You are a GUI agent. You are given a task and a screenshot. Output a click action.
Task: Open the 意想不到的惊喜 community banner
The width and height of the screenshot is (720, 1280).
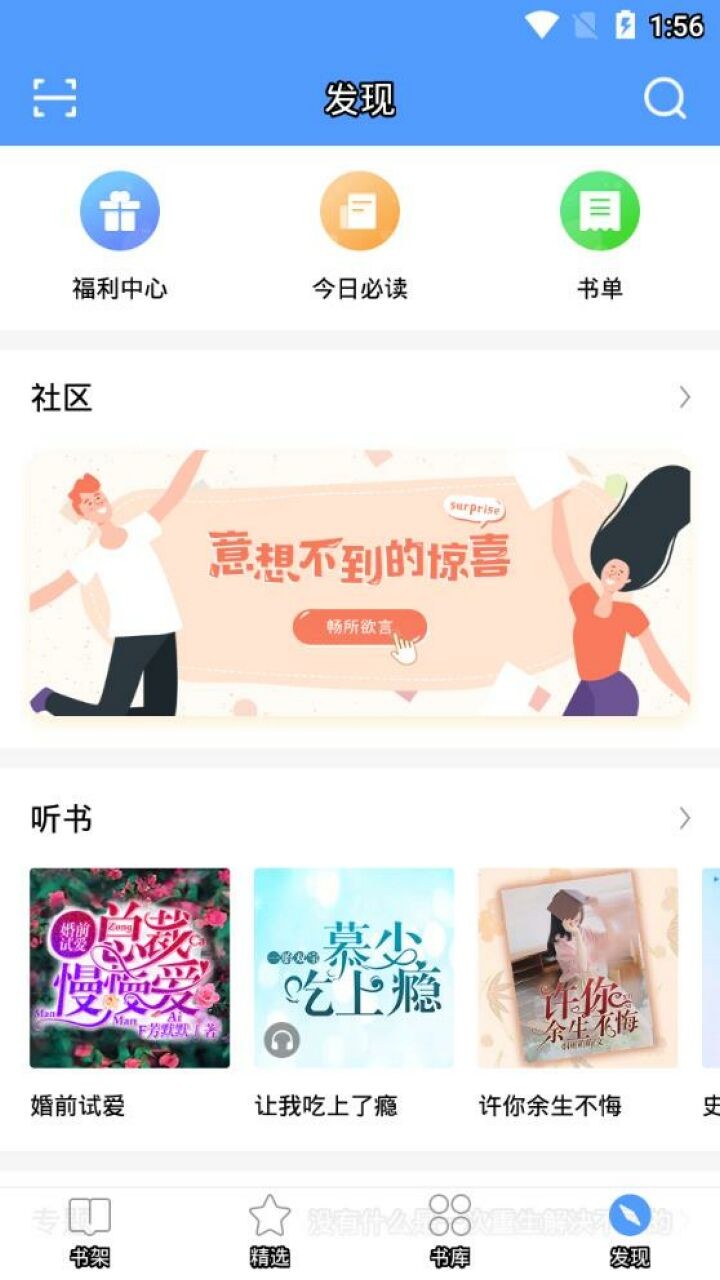(x=360, y=583)
